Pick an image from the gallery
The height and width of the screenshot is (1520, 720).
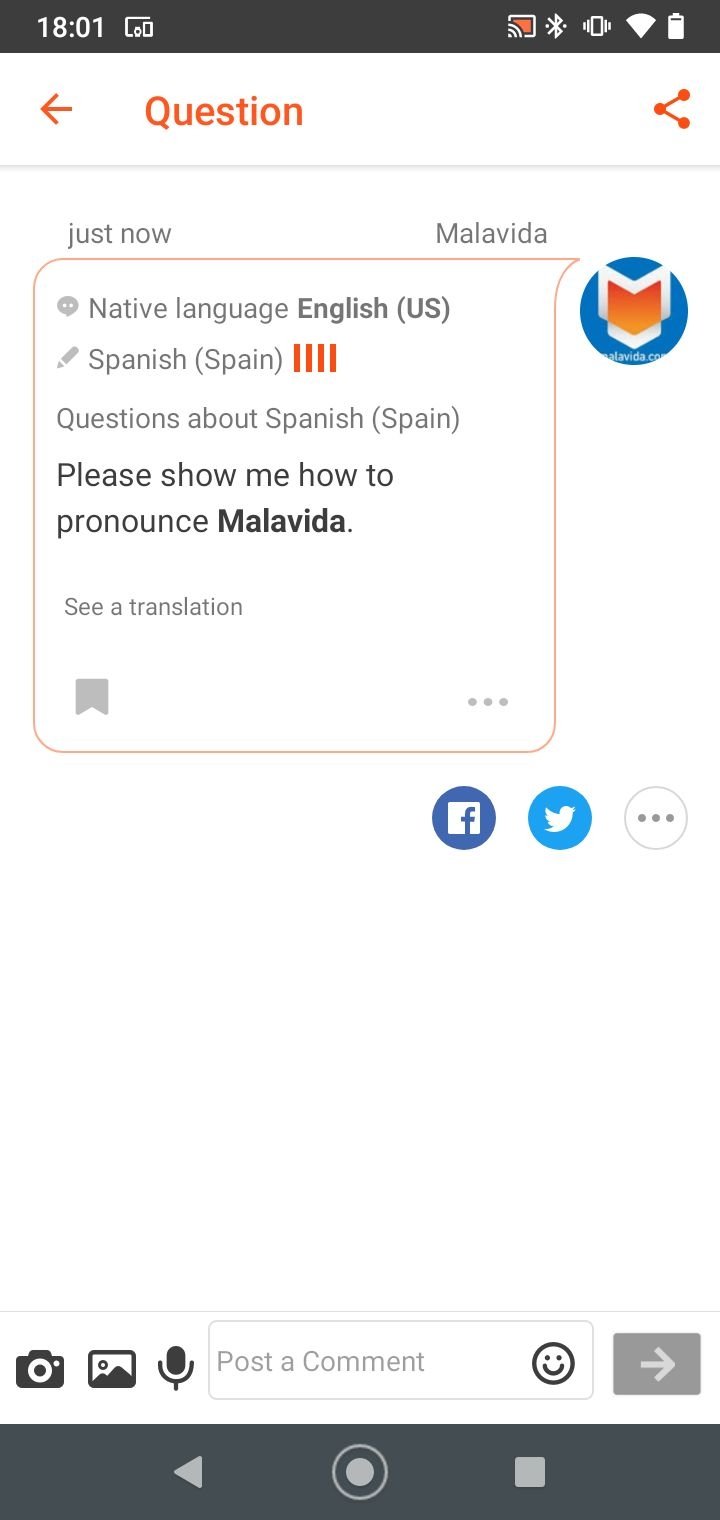pos(112,1368)
